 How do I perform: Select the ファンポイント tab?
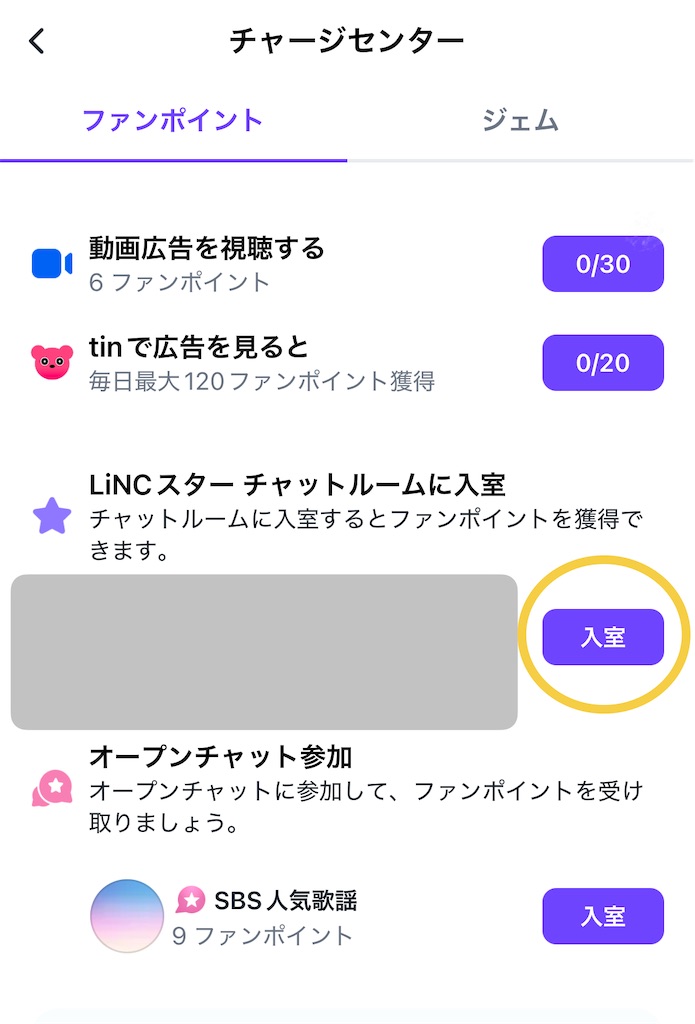[172, 121]
